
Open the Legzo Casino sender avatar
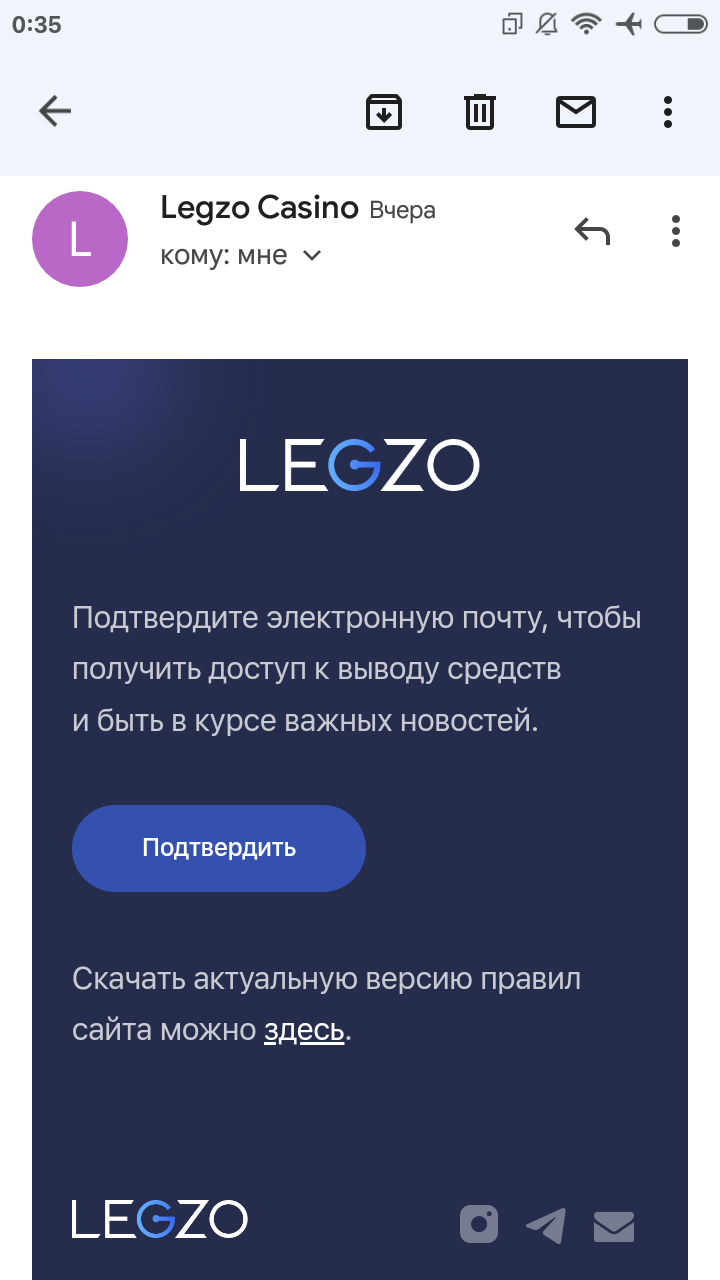pos(80,239)
